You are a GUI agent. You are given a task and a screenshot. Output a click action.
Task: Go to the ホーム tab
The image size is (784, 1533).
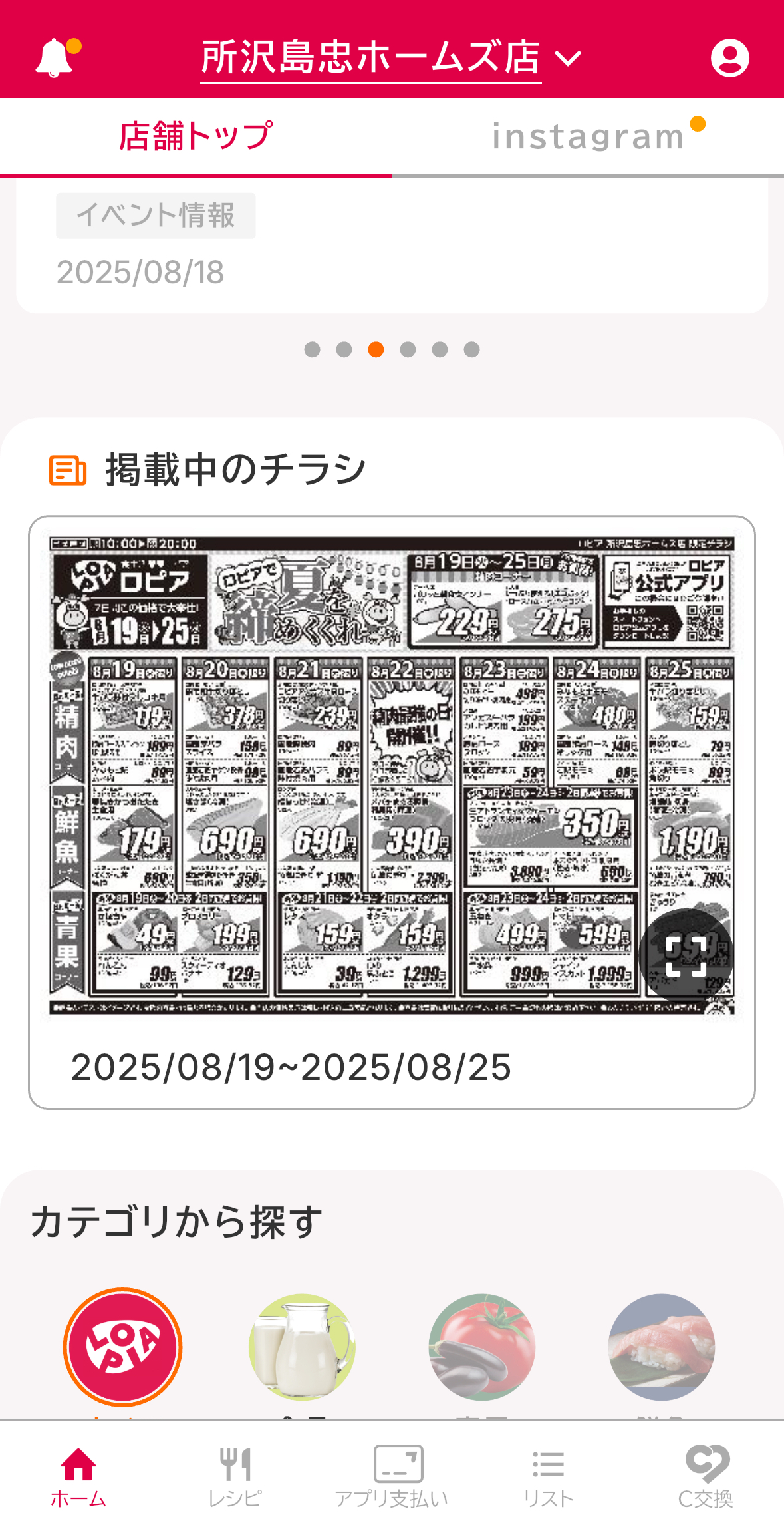coord(78,1477)
